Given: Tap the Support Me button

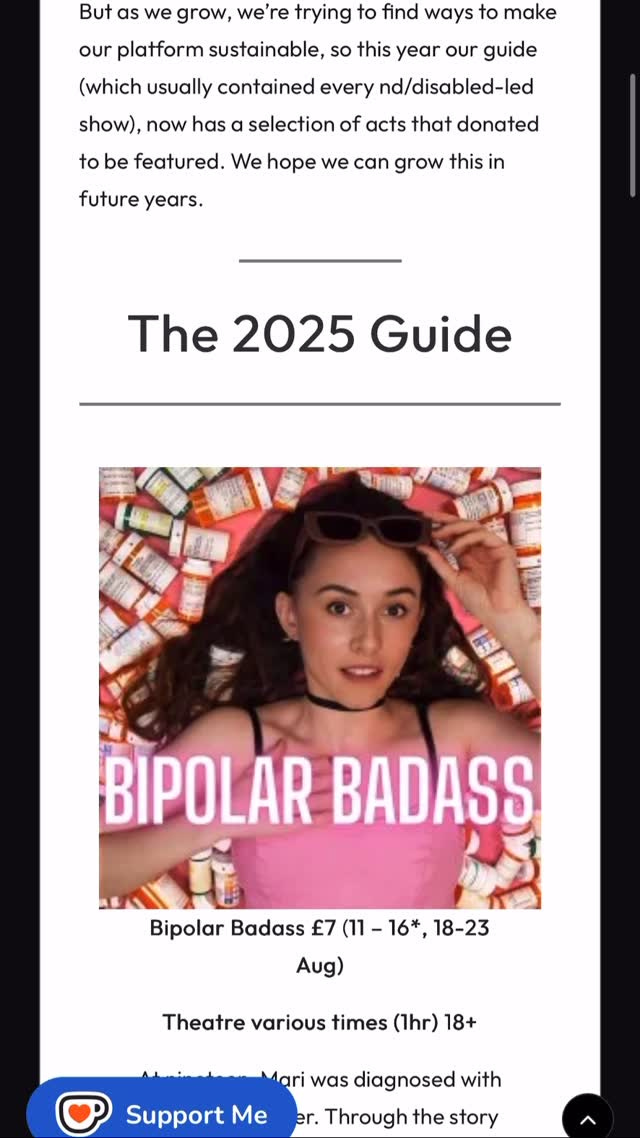Looking at the screenshot, I should point(162,1113).
